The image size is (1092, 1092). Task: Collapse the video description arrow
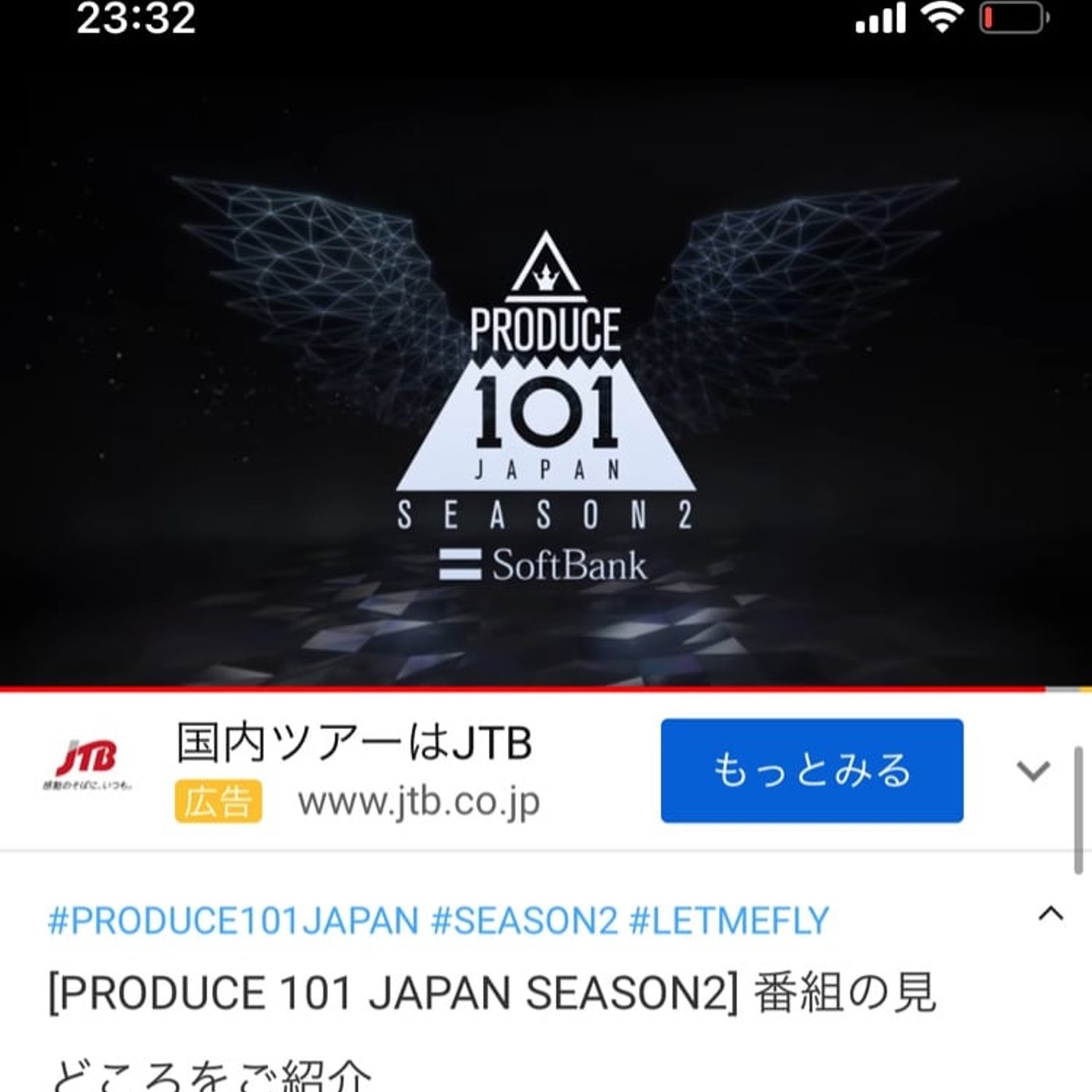tap(1051, 913)
